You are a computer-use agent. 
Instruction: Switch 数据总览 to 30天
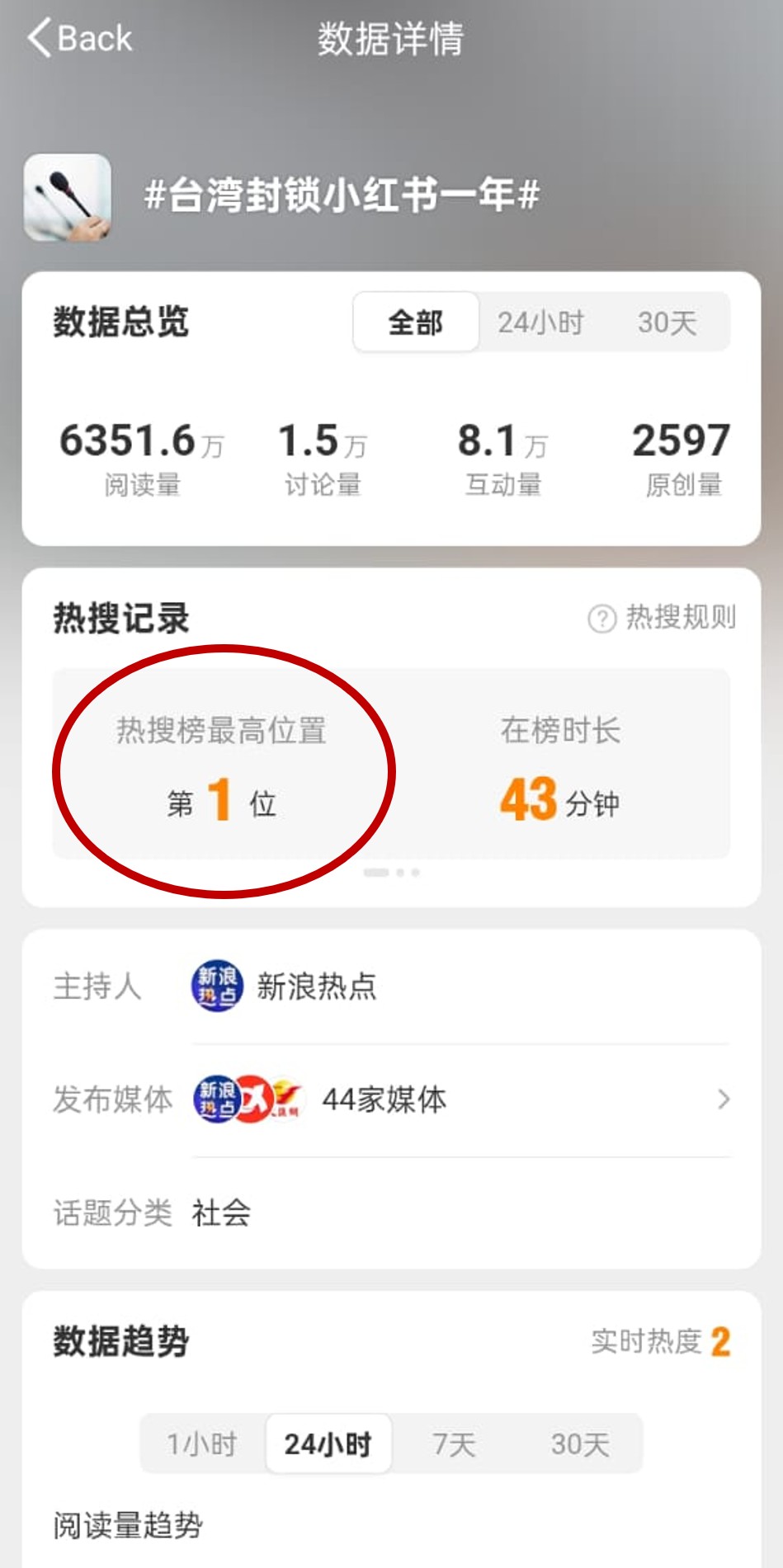[667, 323]
